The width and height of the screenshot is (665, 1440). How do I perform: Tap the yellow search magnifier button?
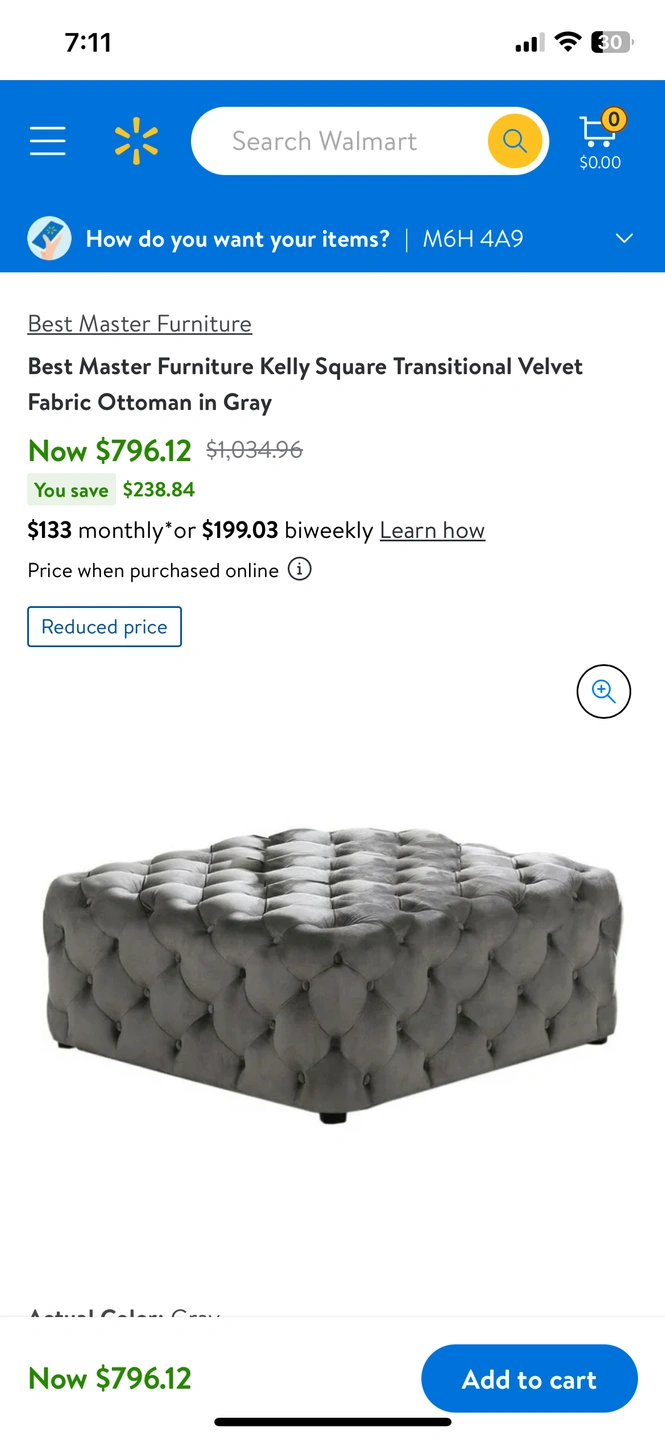click(x=515, y=141)
